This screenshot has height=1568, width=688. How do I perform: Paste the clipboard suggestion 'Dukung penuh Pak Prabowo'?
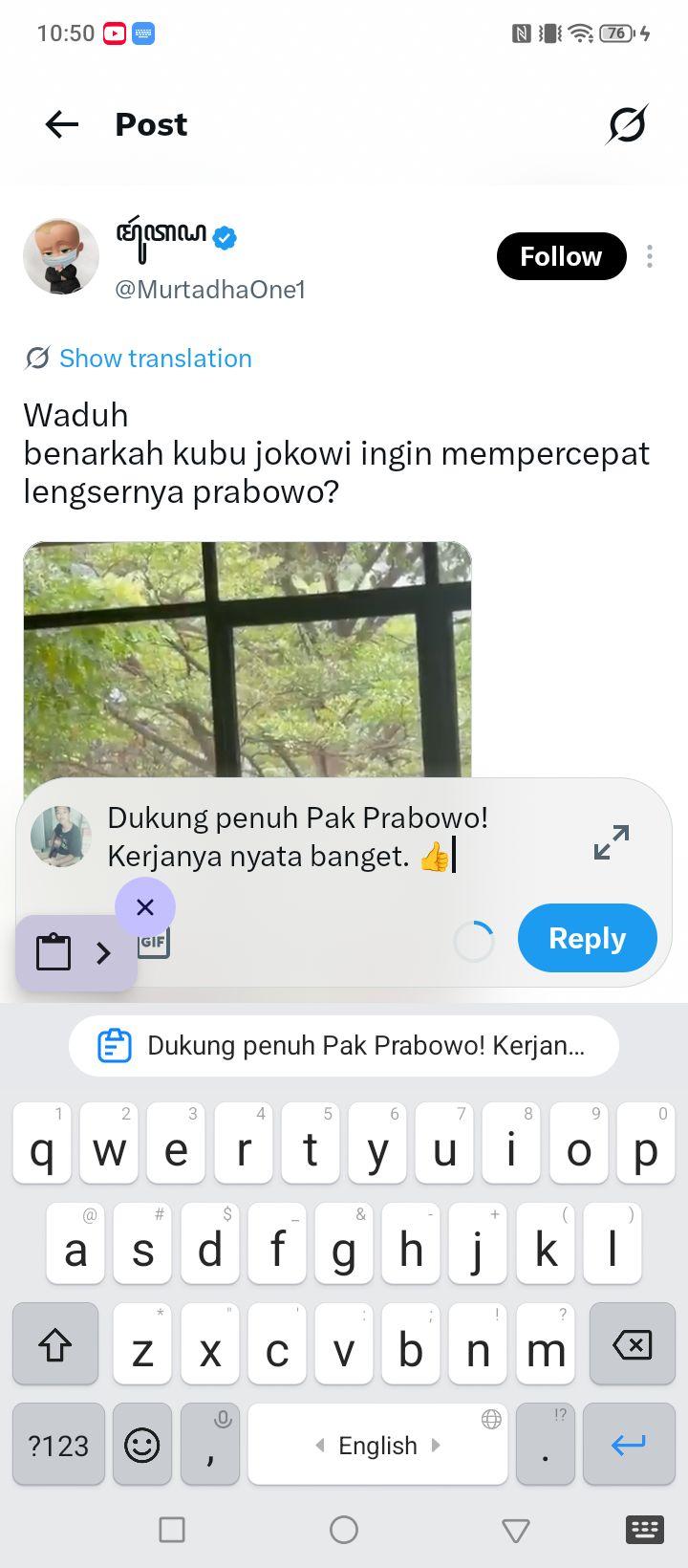tap(344, 1046)
